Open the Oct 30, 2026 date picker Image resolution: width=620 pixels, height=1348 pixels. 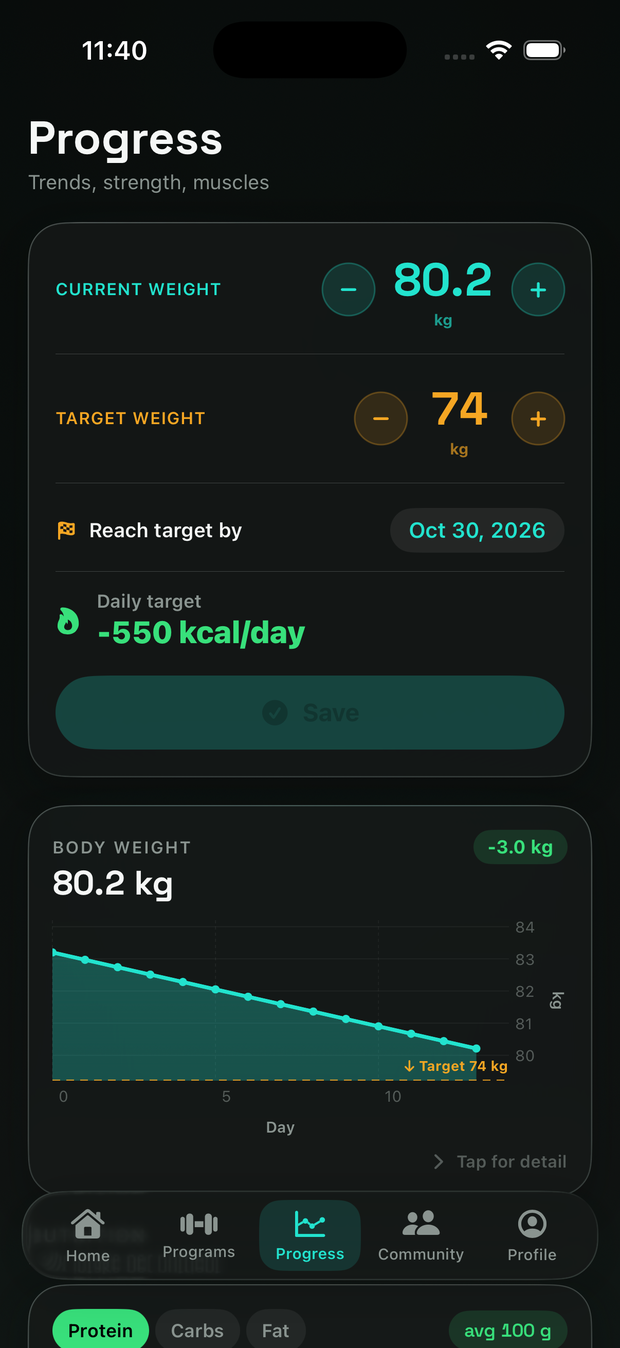pos(477,530)
